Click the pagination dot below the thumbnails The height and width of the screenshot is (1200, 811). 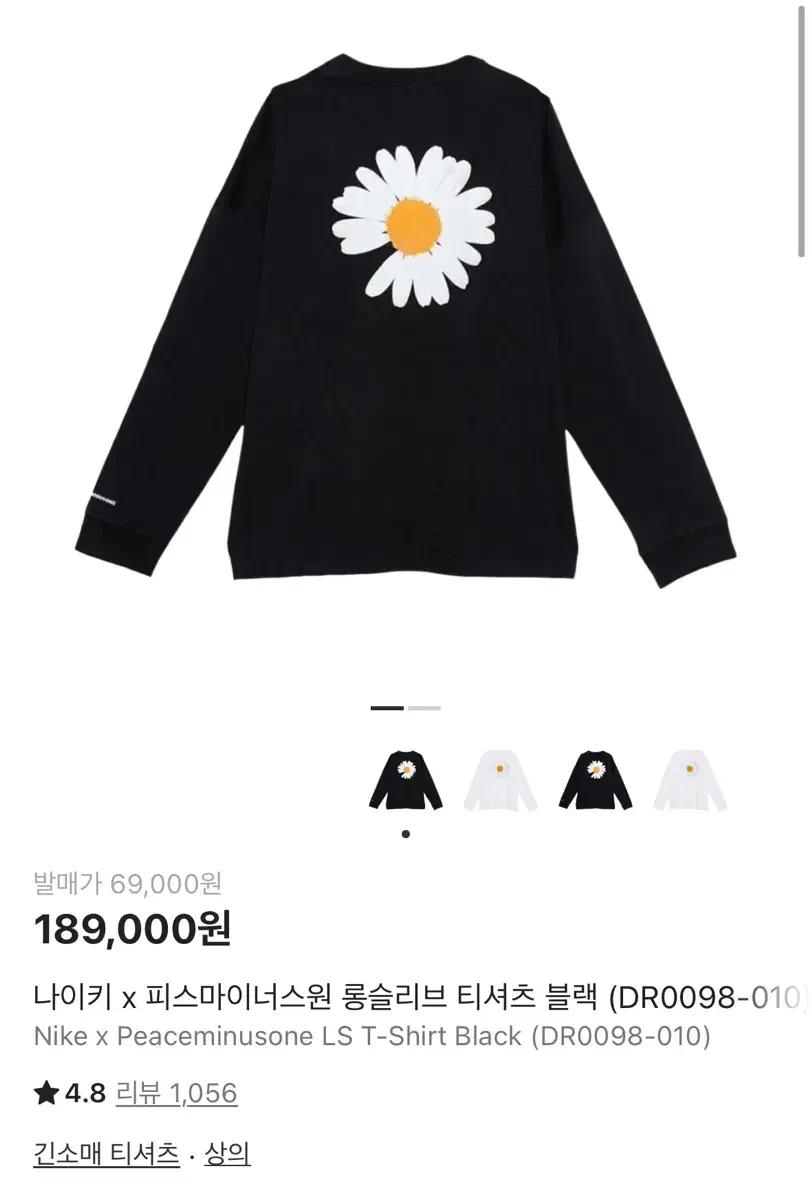tap(404, 832)
